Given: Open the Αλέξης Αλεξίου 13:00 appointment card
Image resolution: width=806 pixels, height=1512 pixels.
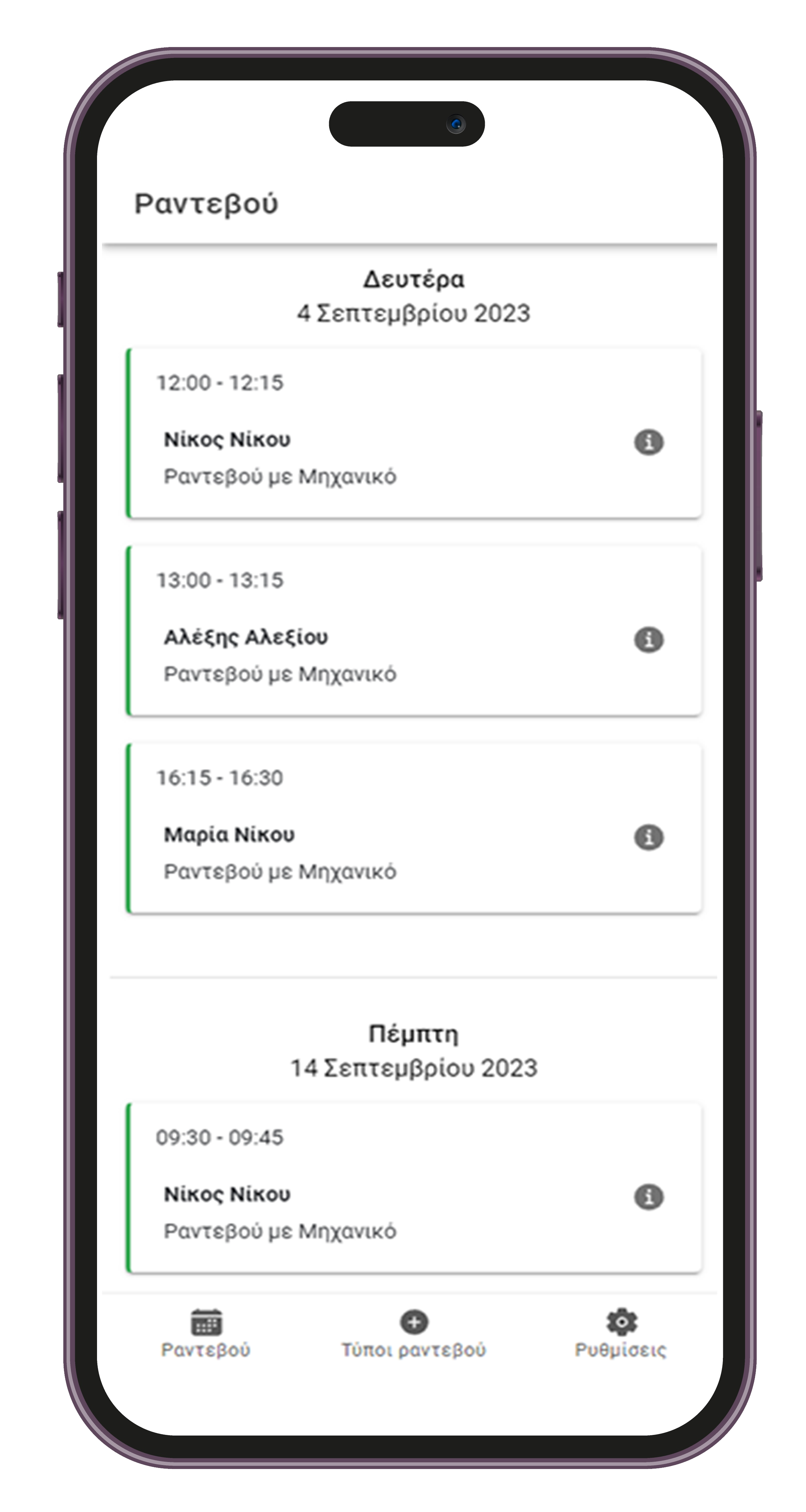Looking at the screenshot, I should click(x=376, y=632).
